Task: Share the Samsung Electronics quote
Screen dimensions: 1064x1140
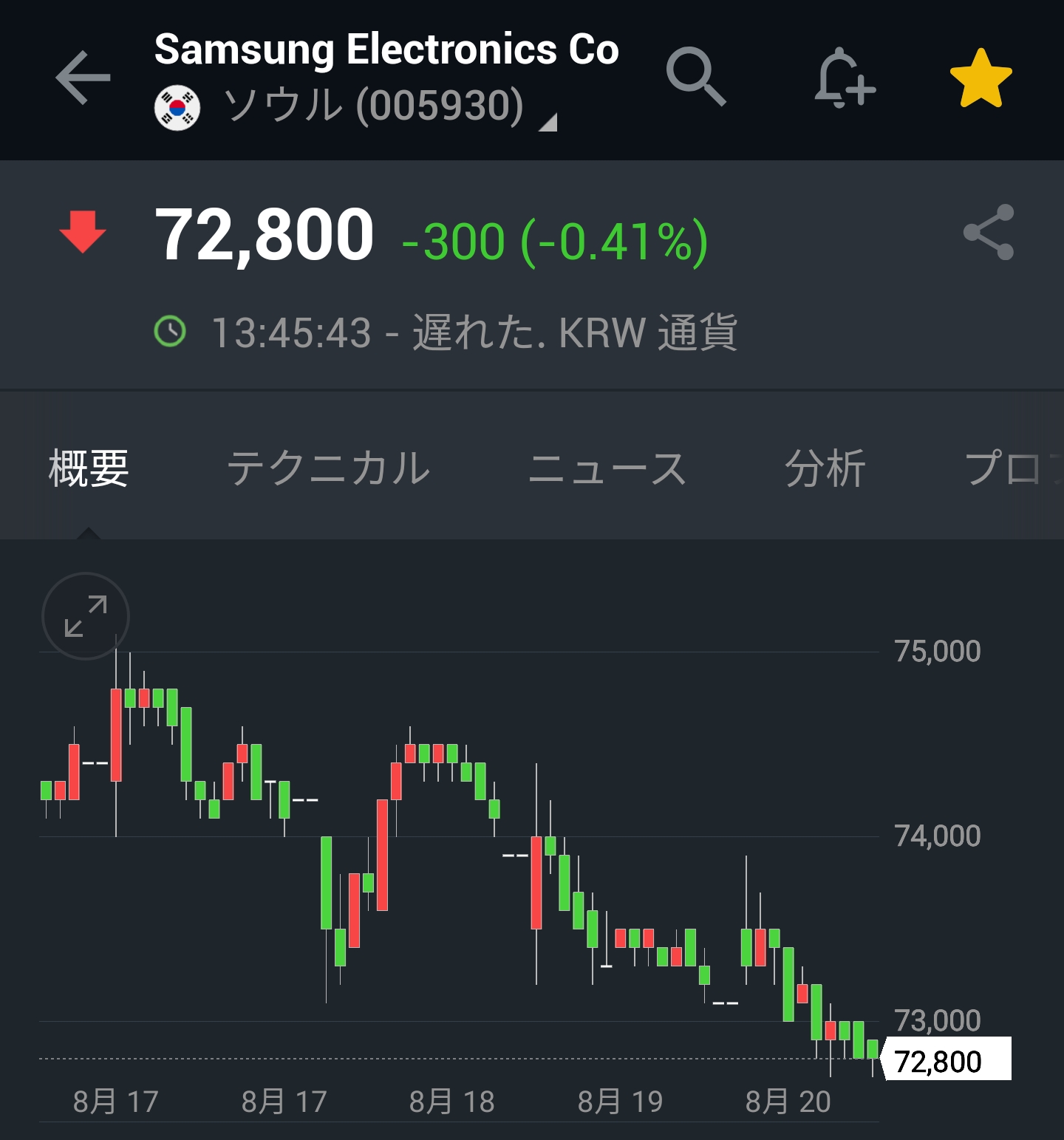Action: [989, 232]
